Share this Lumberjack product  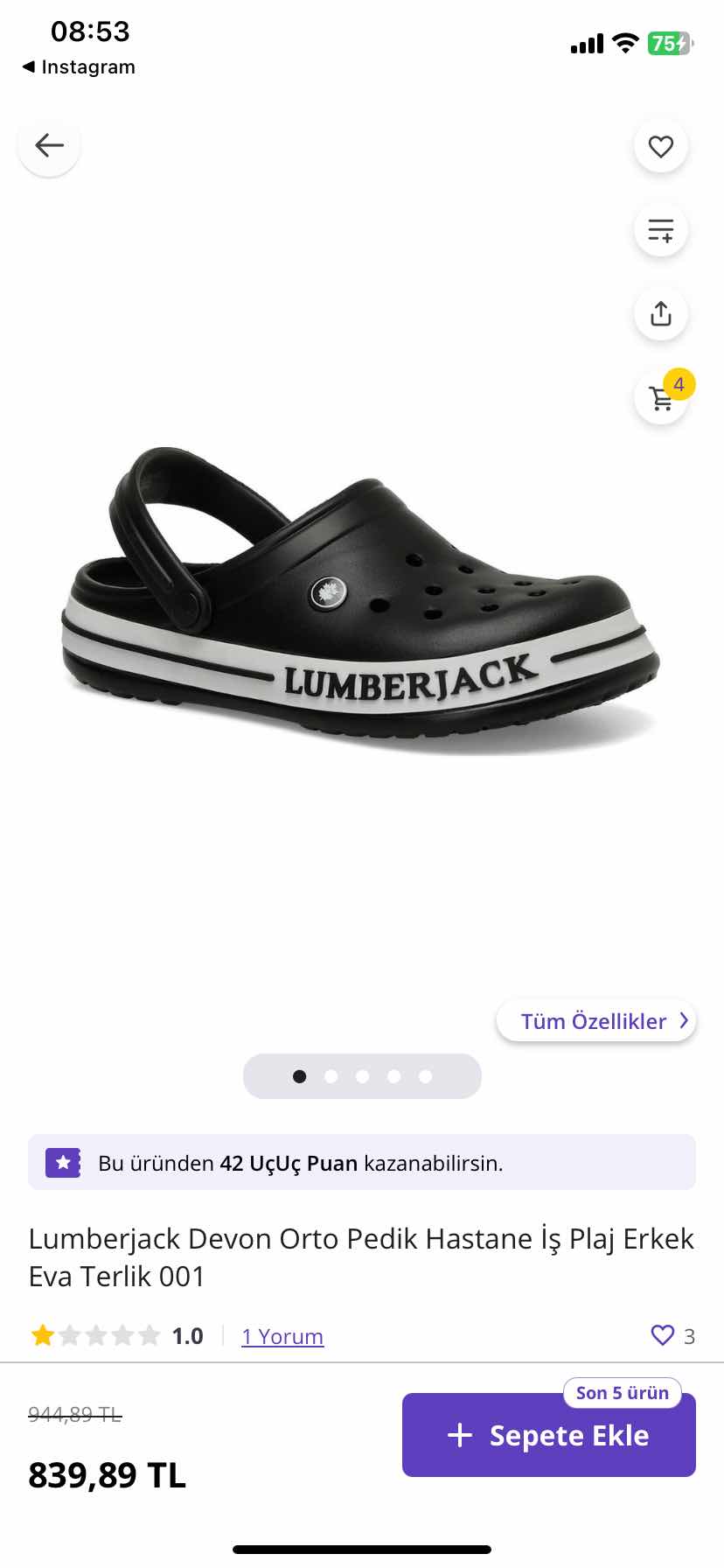660,314
